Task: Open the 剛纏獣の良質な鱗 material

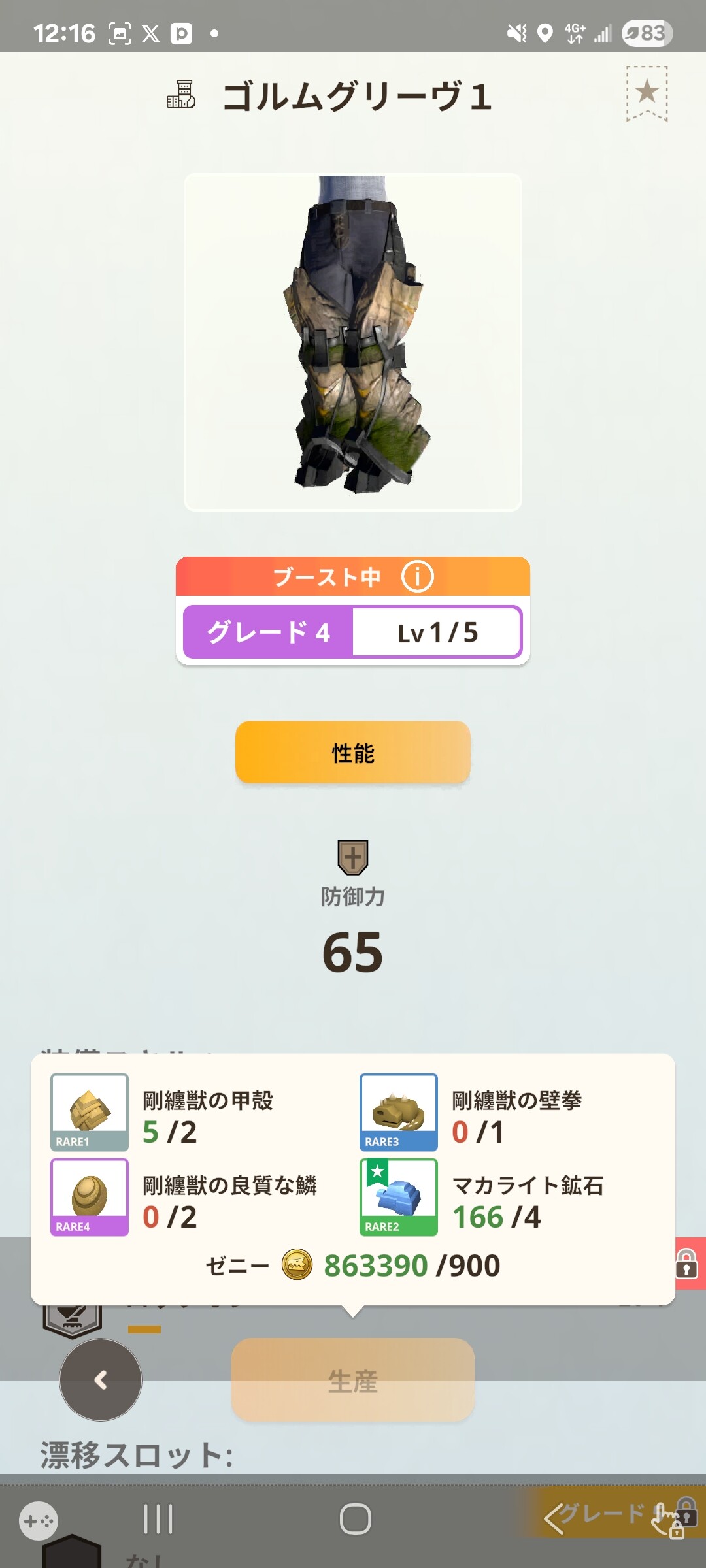Action: click(x=90, y=1197)
